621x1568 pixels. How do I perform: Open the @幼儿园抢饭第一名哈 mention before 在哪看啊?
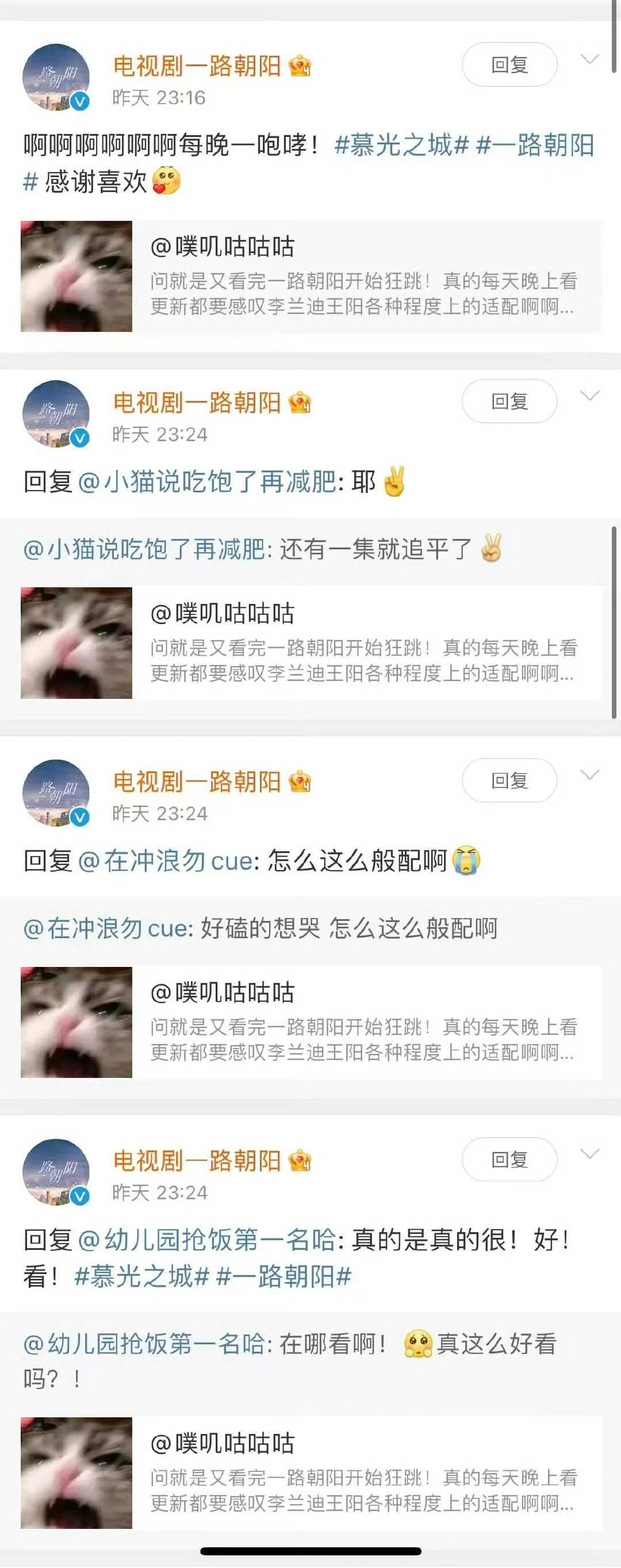[x=144, y=1344]
